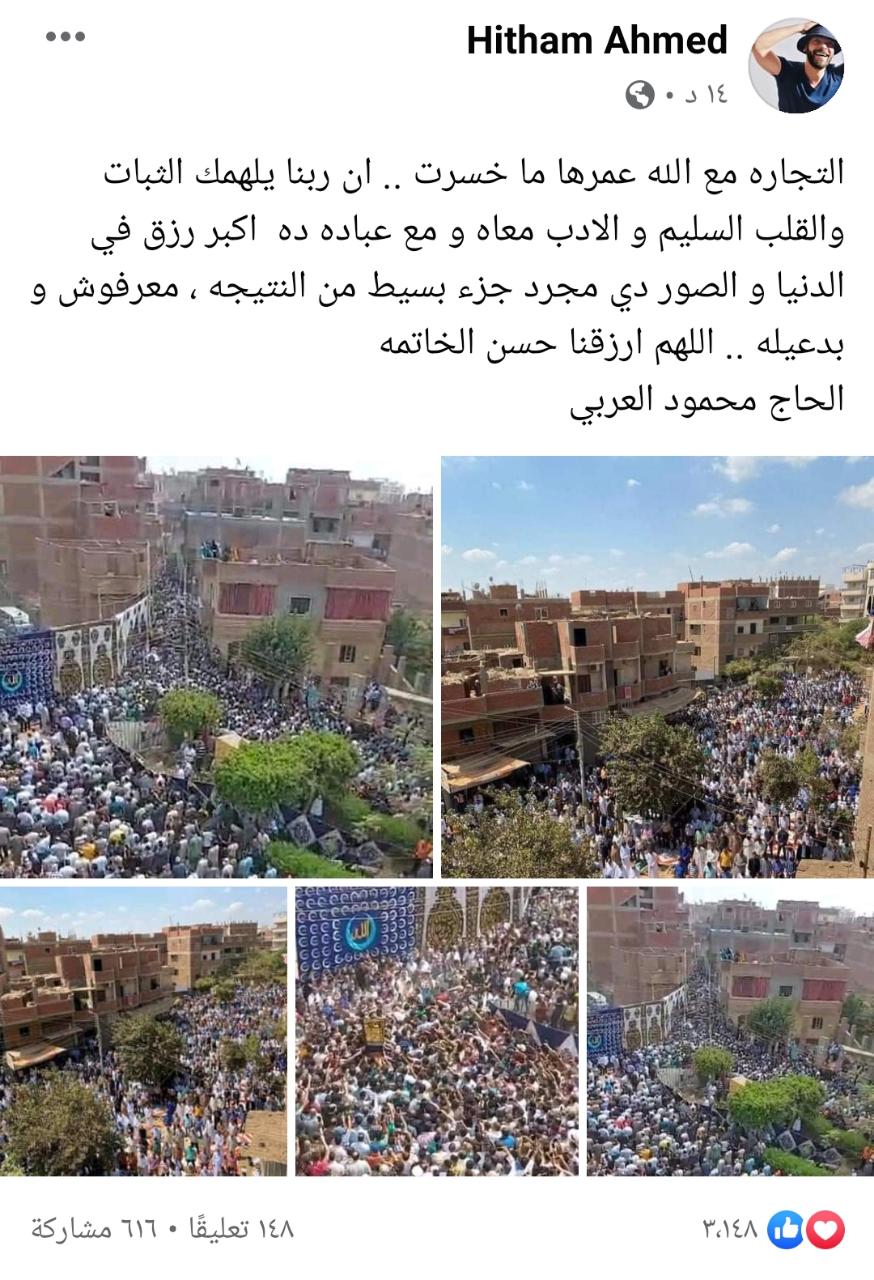Open the 148 comments on the post
874x1280 pixels.
click(233, 1229)
